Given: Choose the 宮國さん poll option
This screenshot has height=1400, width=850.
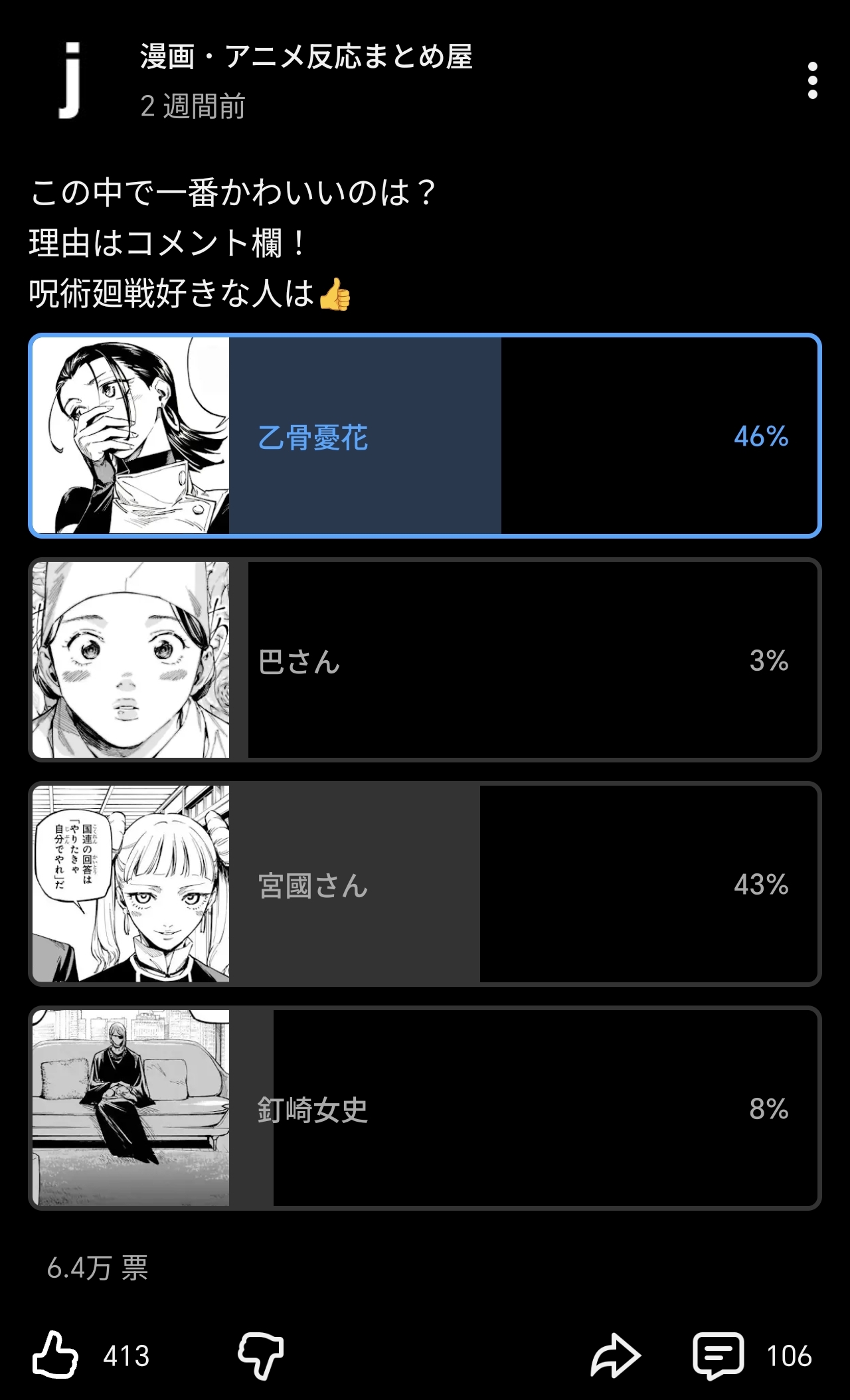Looking at the screenshot, I should click(425, 884).
